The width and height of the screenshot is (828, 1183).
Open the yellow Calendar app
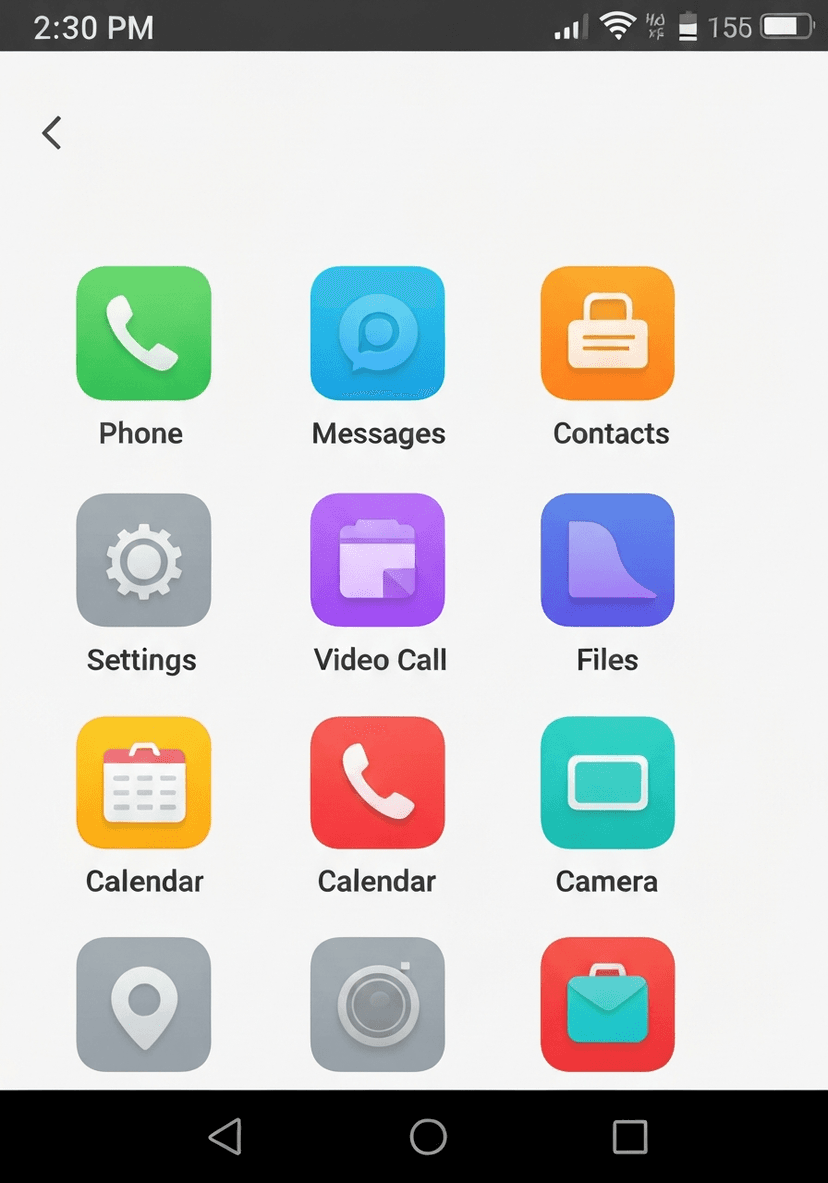pos(143,782)
